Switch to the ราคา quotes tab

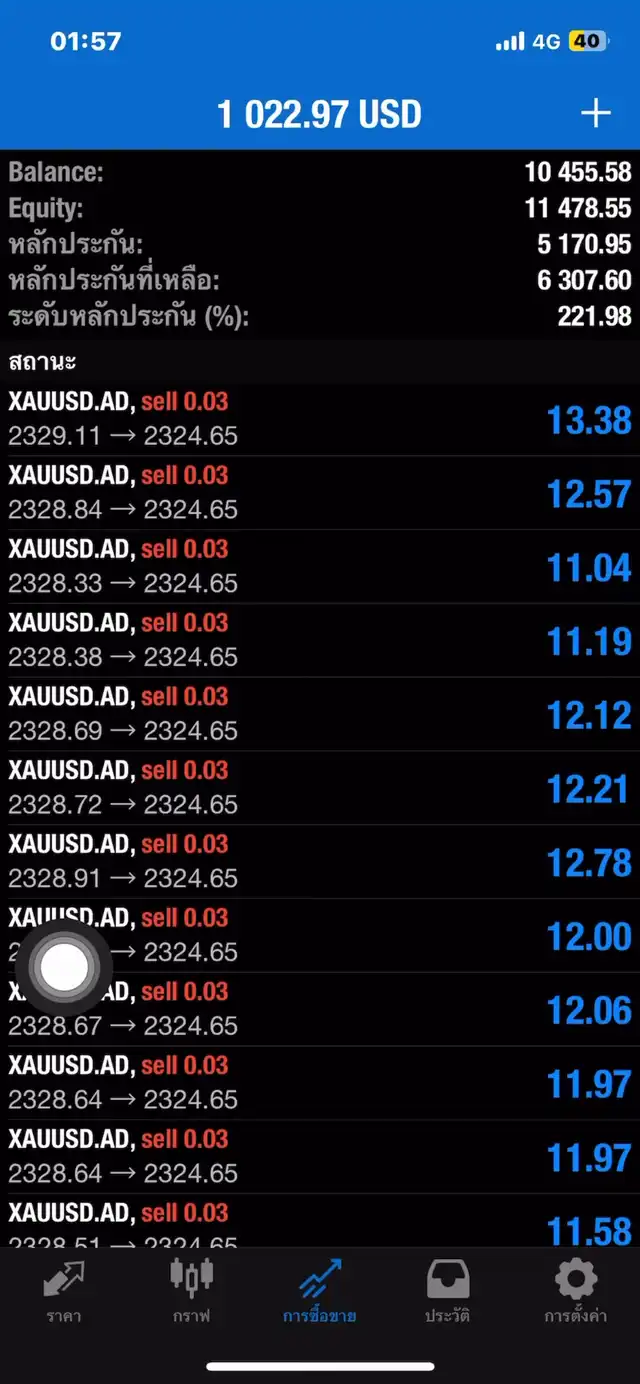click(x=64, y=1292)
